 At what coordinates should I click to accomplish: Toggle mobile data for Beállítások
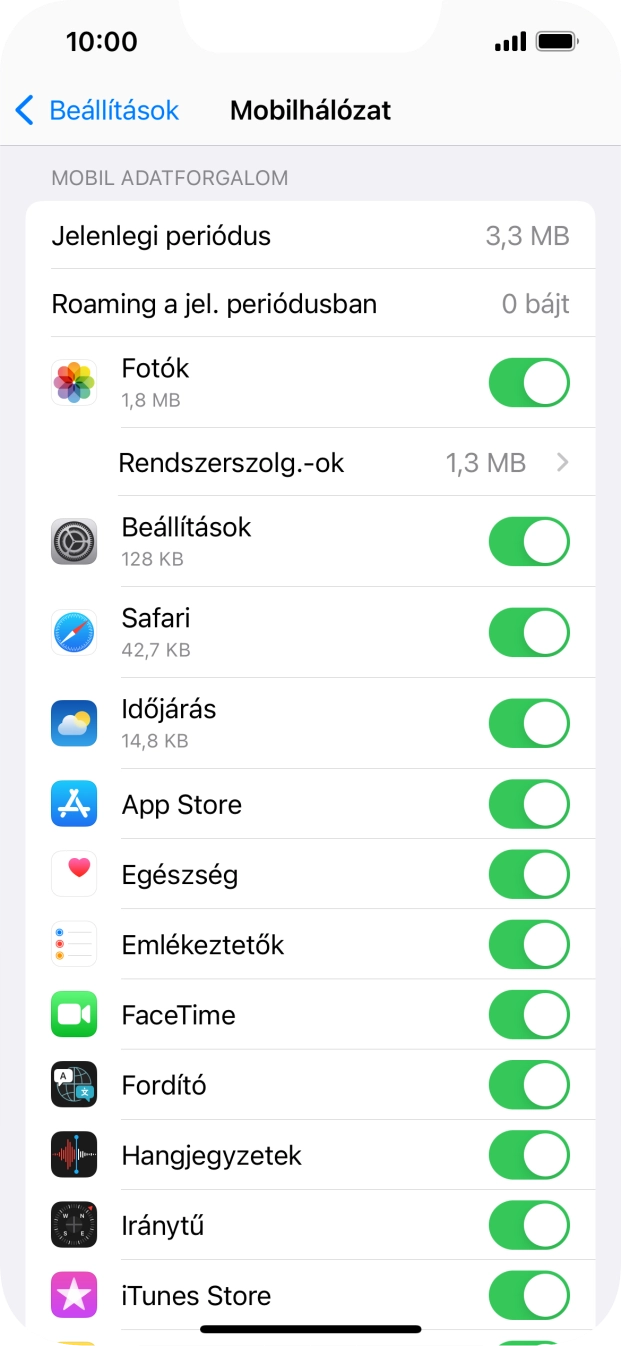(x=528, y=542)
